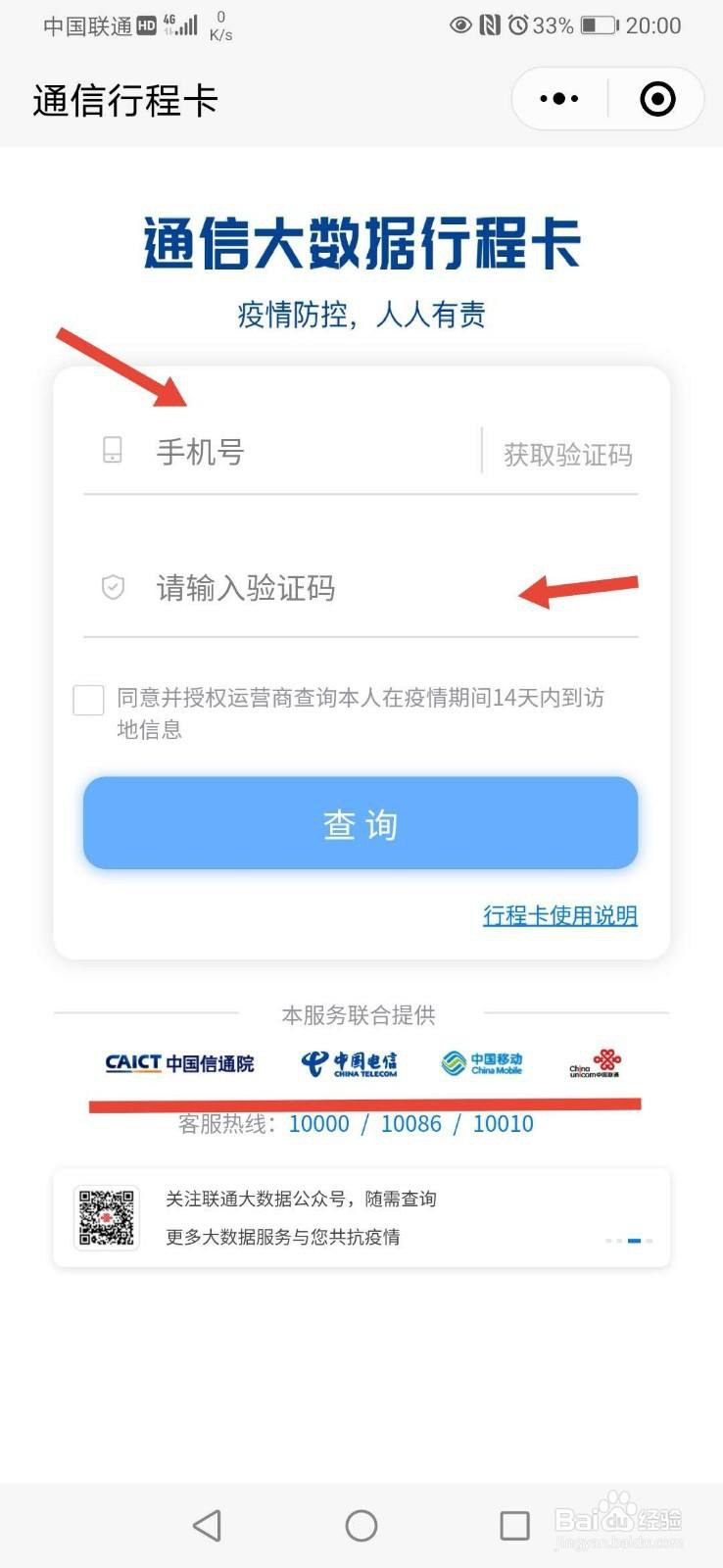The image size is (723, 1568).
Task: Focus the 手机号 phone number field
Action: (x=304, y=452)
